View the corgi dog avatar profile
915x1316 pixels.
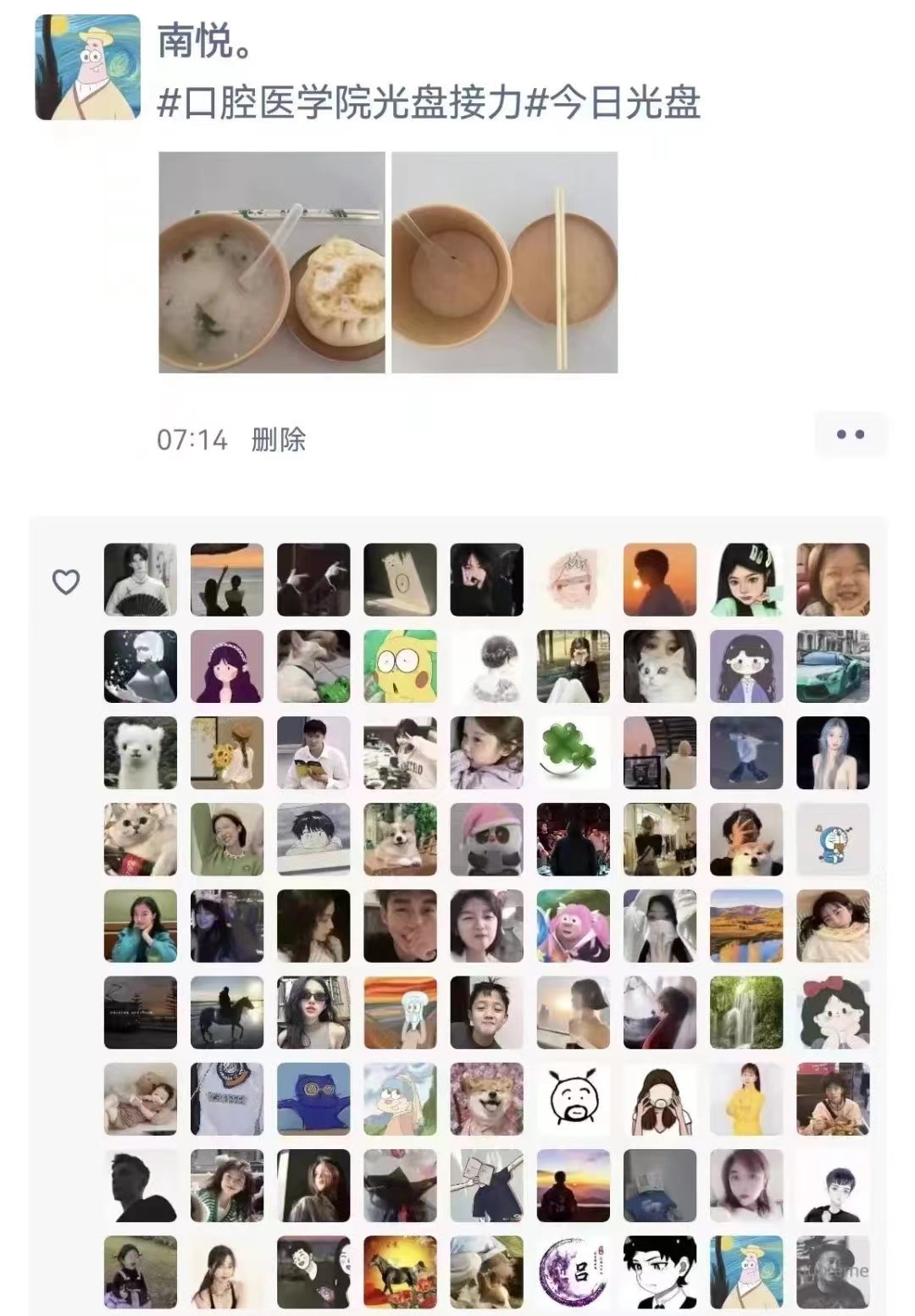tap(400, 839)
